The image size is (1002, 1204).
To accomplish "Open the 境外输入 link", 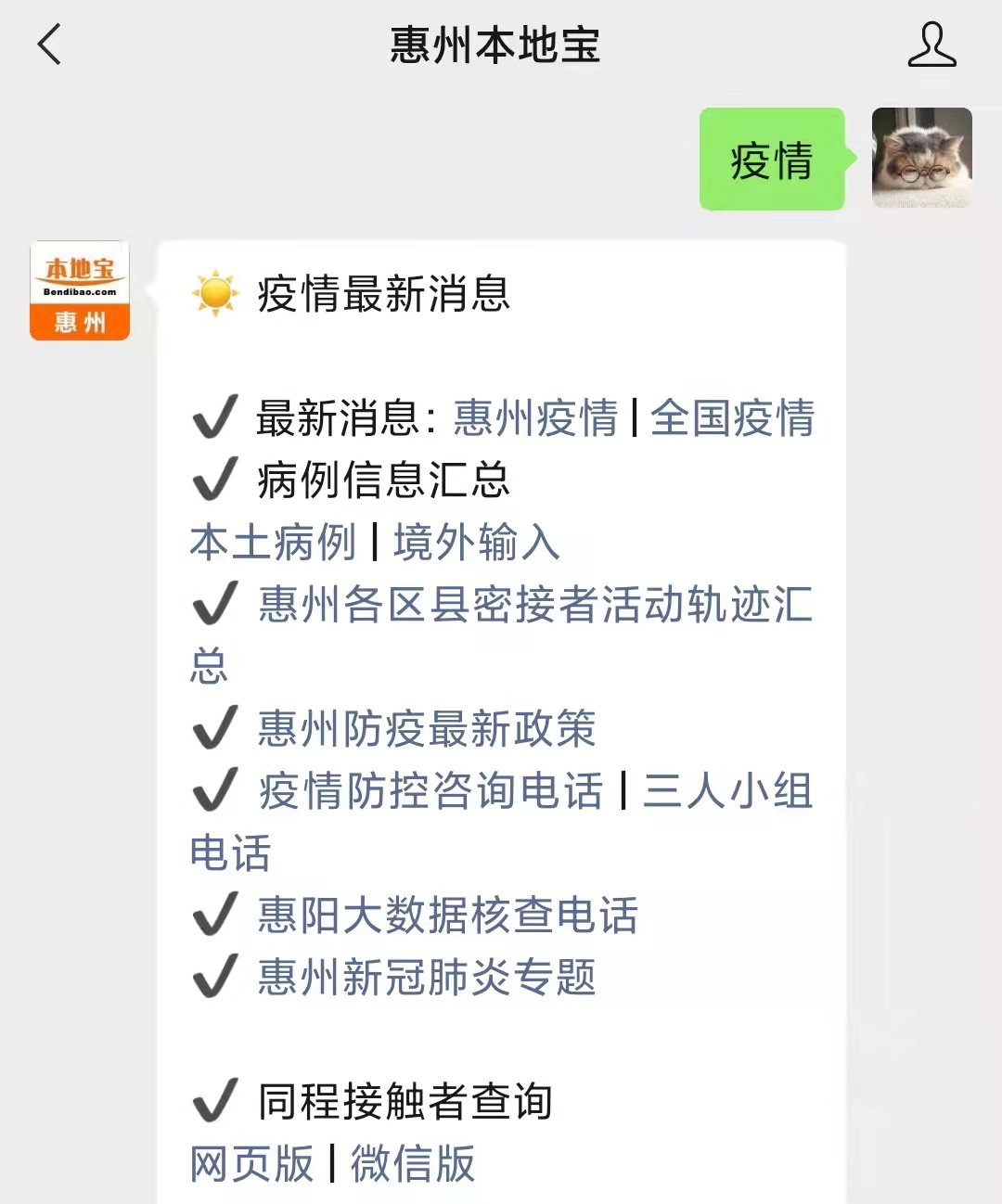I will coord(476,543).
